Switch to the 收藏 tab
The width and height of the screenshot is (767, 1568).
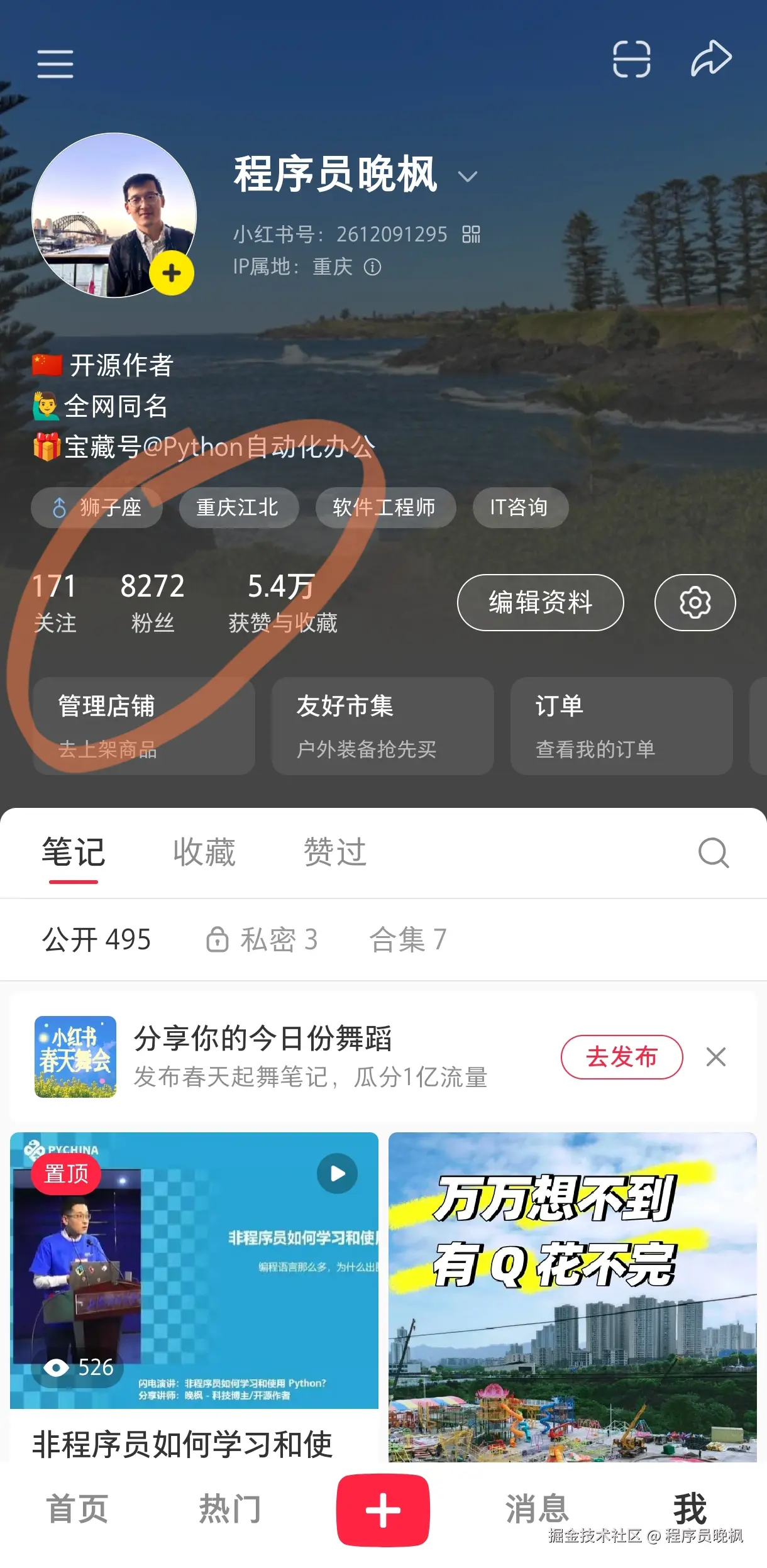tap(204, 853)
